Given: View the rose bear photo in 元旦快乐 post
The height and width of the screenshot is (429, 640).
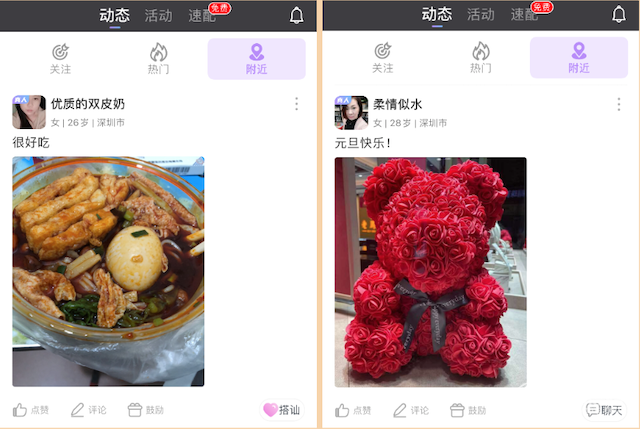Looking at the screenshot, I should [x=430, y=271].
